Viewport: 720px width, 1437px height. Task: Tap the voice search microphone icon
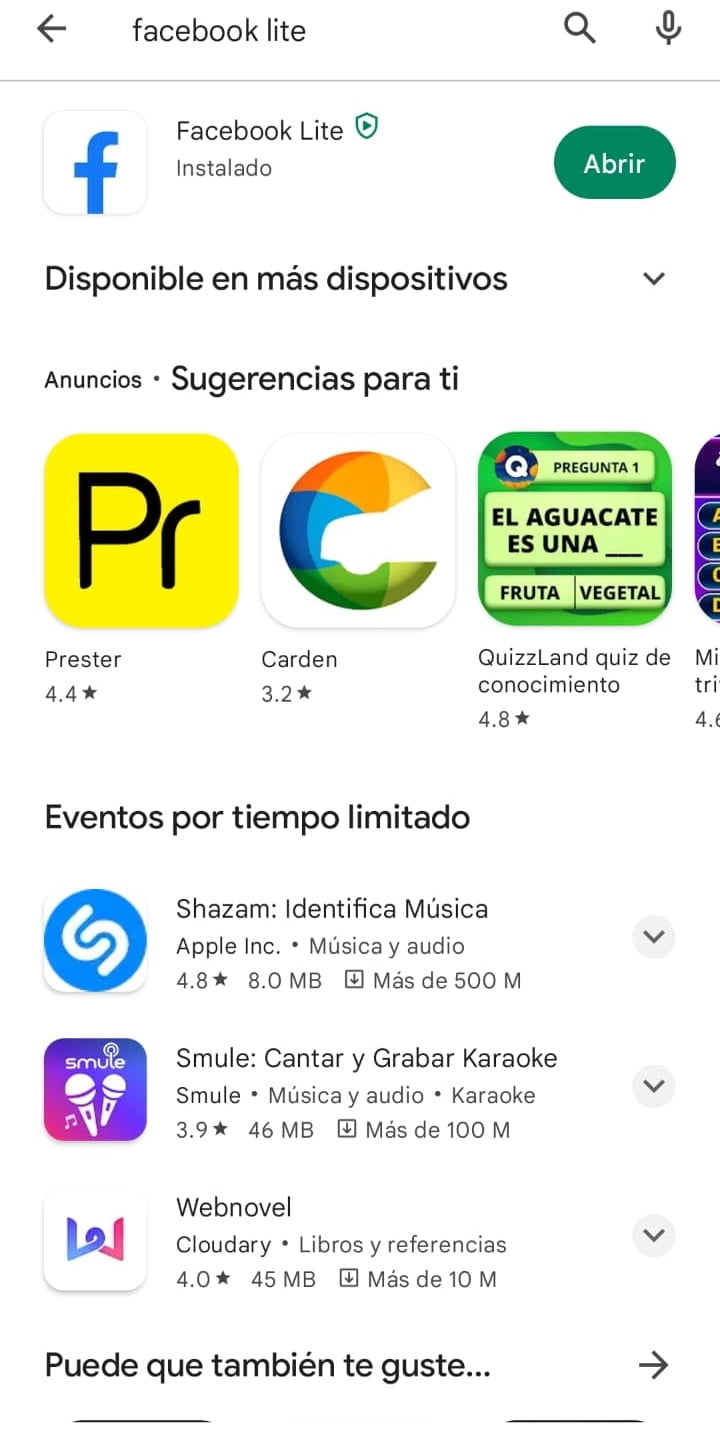[x=667, y=29]
